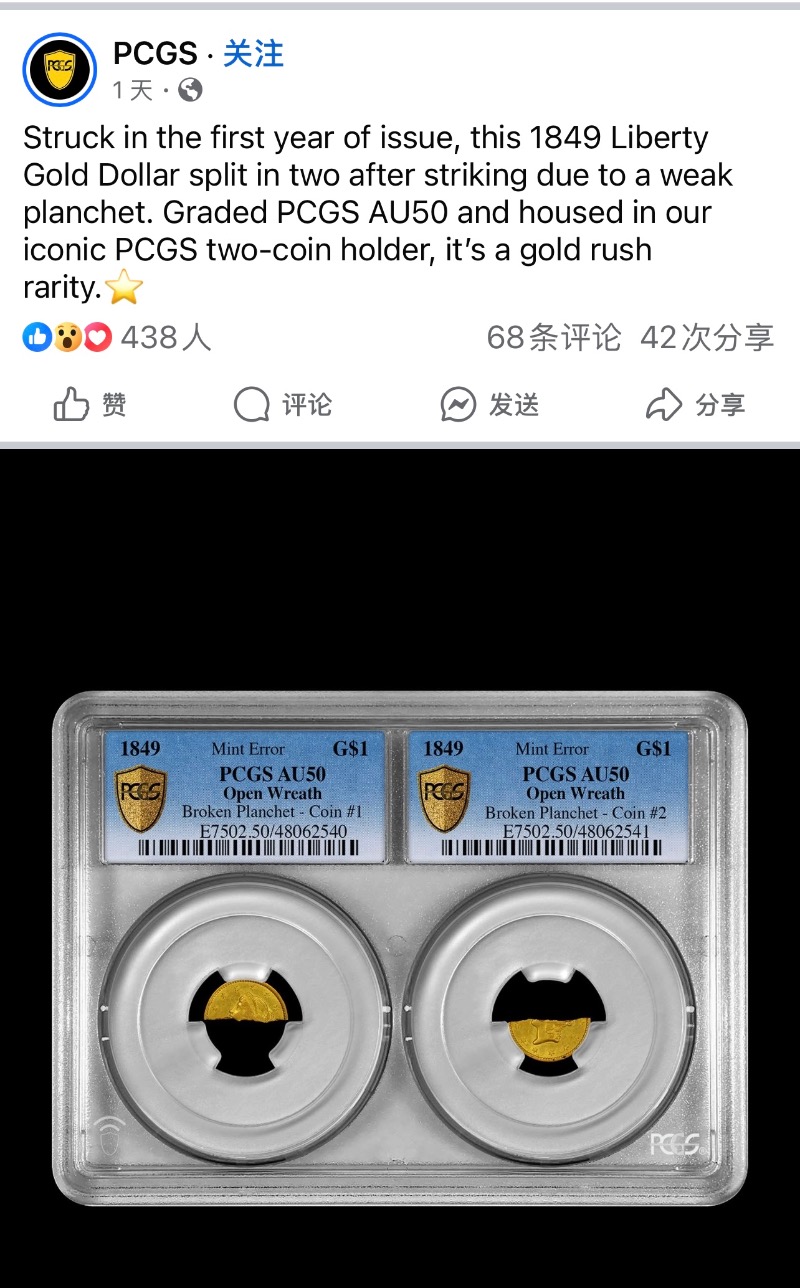View the 42次分享 shares
The width and height of the screenshot is (800, 1288).
(x=707, y=338)
